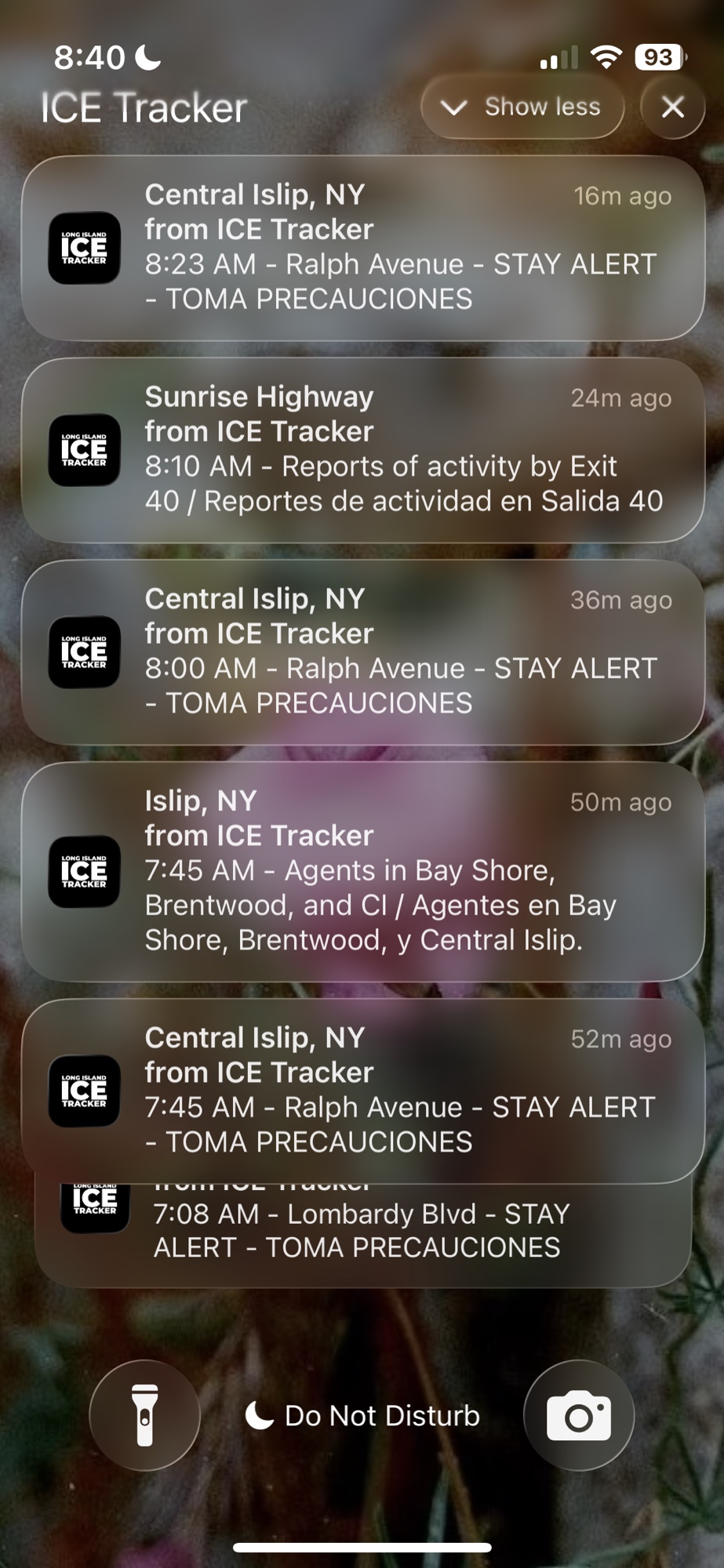Turn on the flashlight
Screen dimensions: 724x1568
pyautogui.click(x=144, y=1415)
